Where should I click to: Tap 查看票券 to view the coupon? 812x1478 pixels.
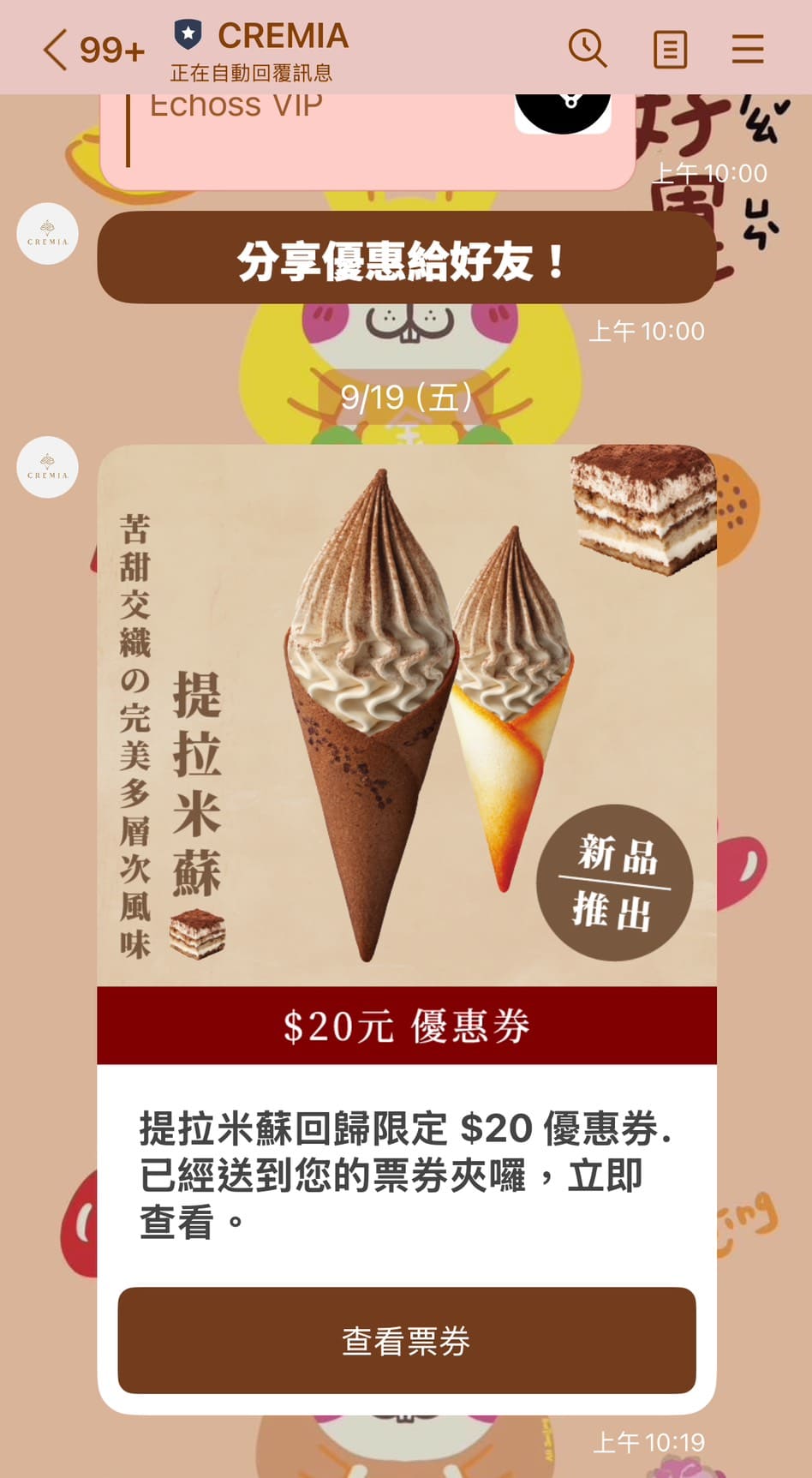click(406, 1341)
